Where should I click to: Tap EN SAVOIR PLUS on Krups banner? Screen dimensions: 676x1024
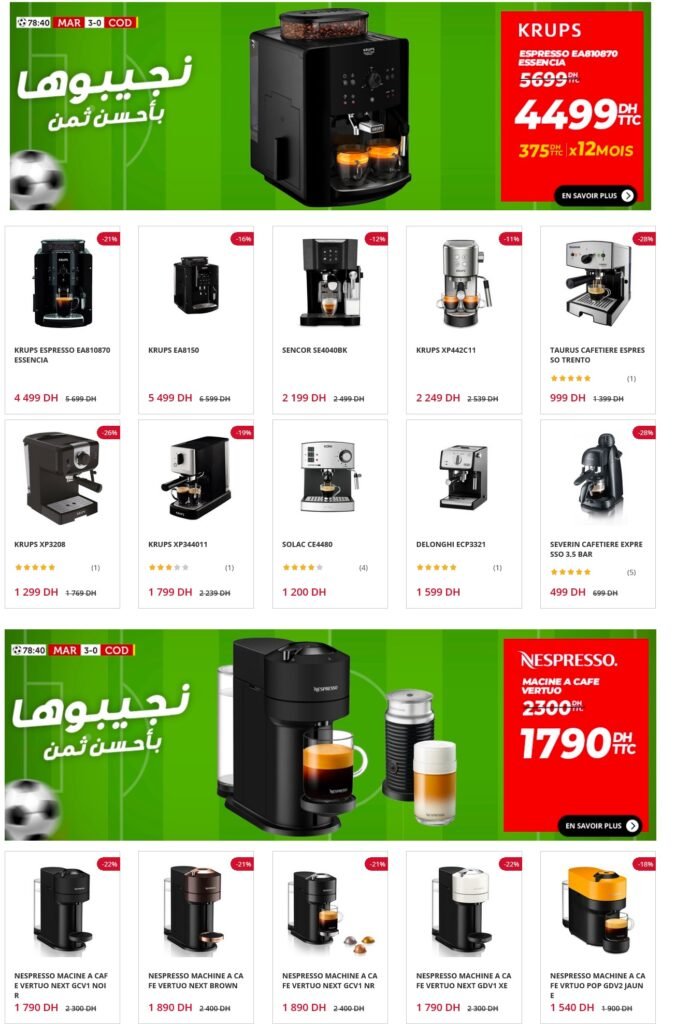tap(596, 196)
